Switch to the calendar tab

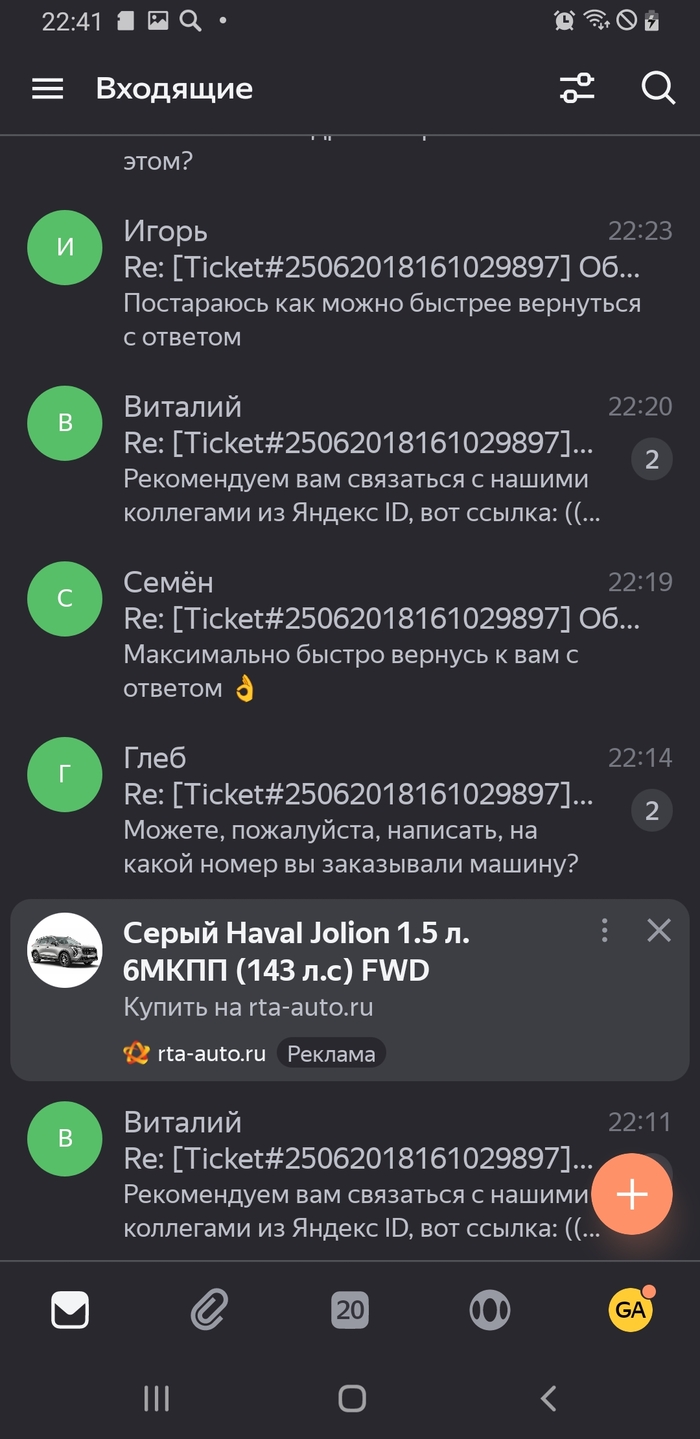[x=350, y=1309]
